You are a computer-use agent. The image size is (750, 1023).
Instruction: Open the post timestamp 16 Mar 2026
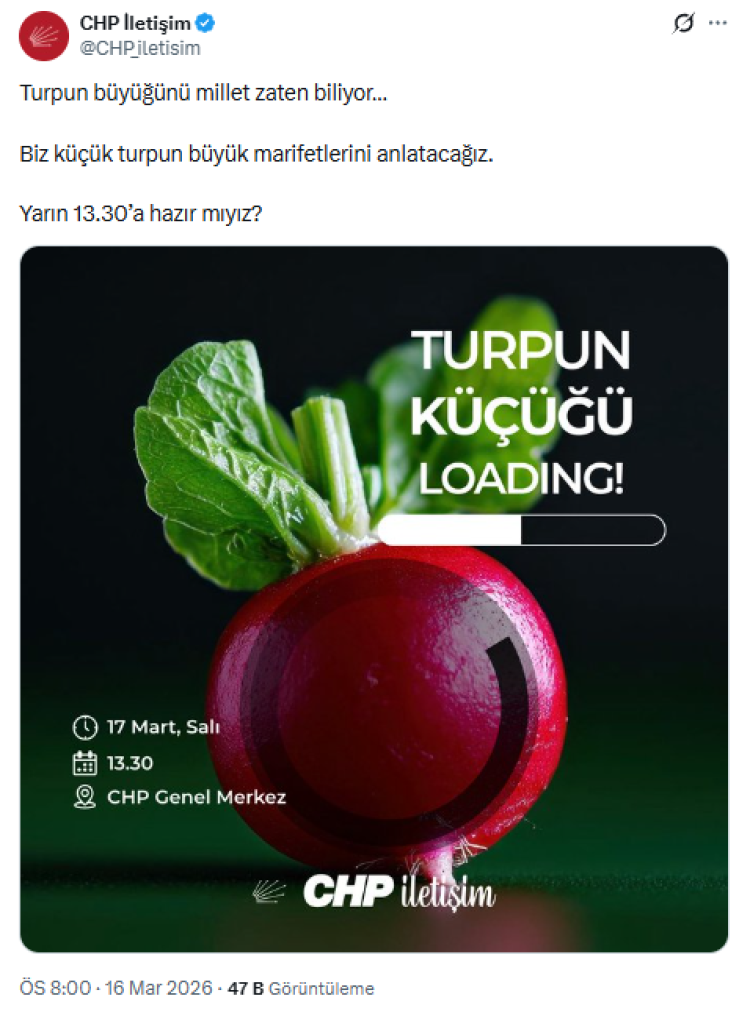116,988
